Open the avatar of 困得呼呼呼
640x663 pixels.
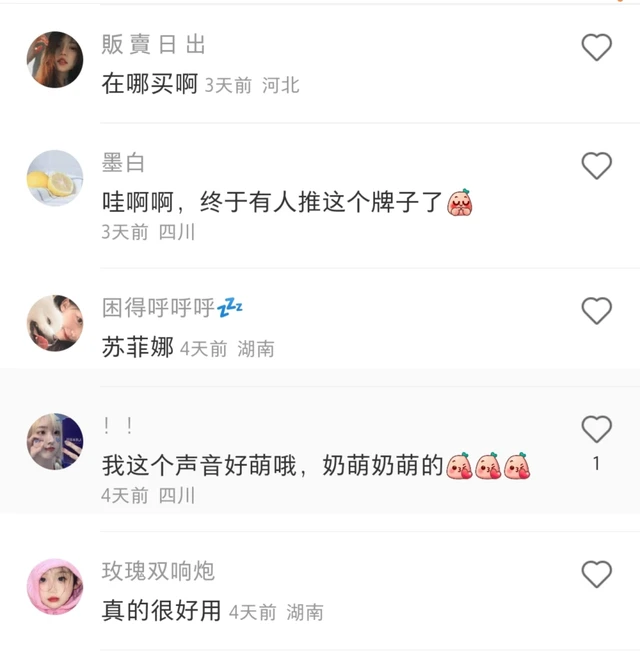tap(54, 323)
